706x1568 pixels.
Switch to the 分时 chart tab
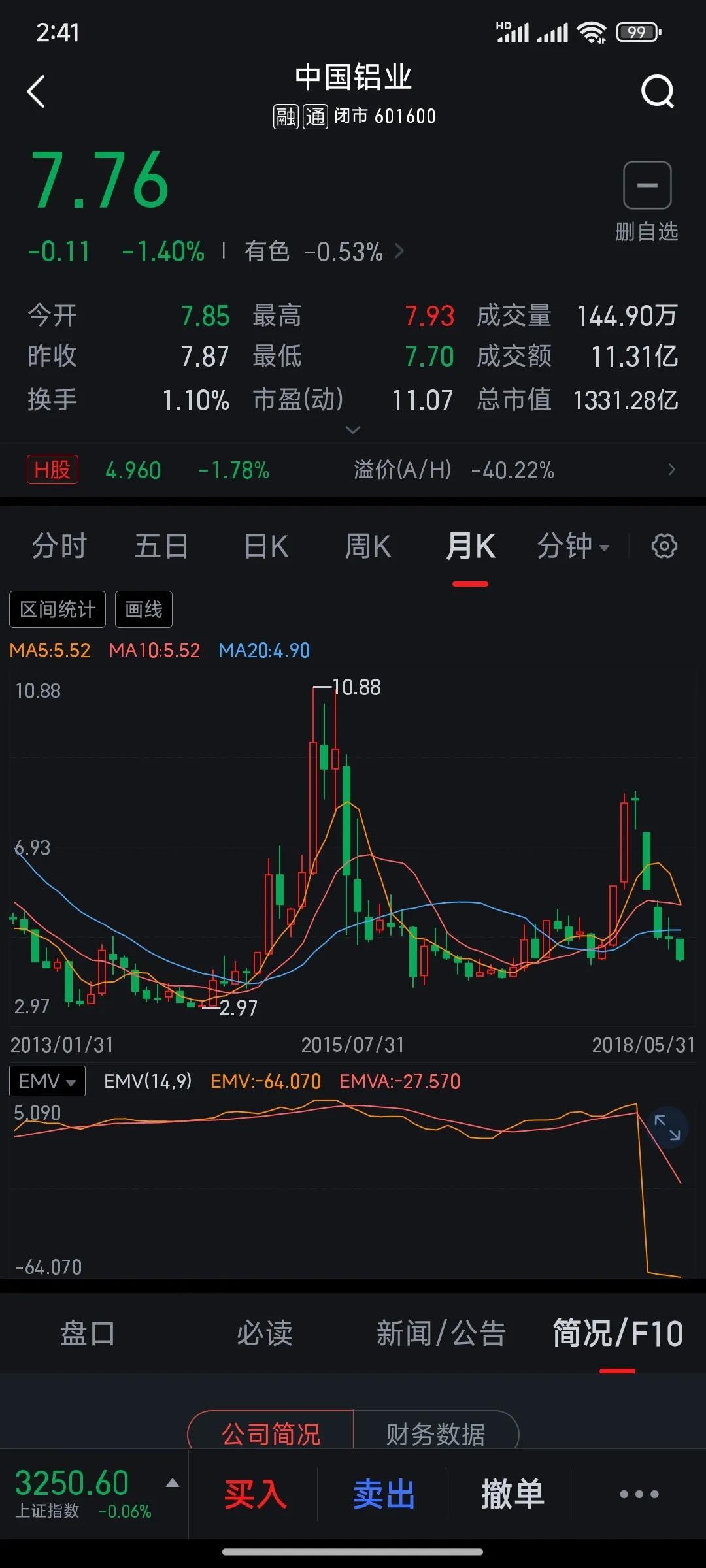[x=59, y=546]
